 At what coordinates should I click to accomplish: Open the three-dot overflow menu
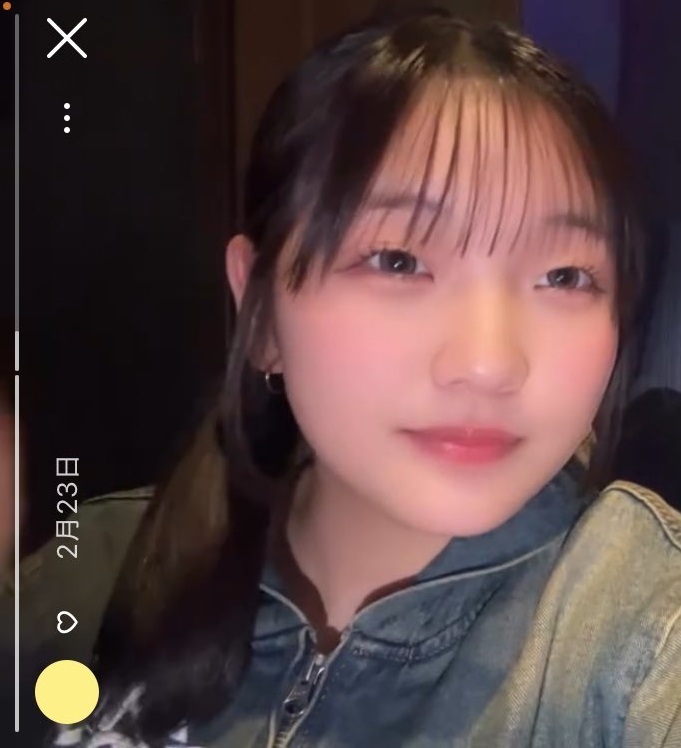(x=67, y=118)
